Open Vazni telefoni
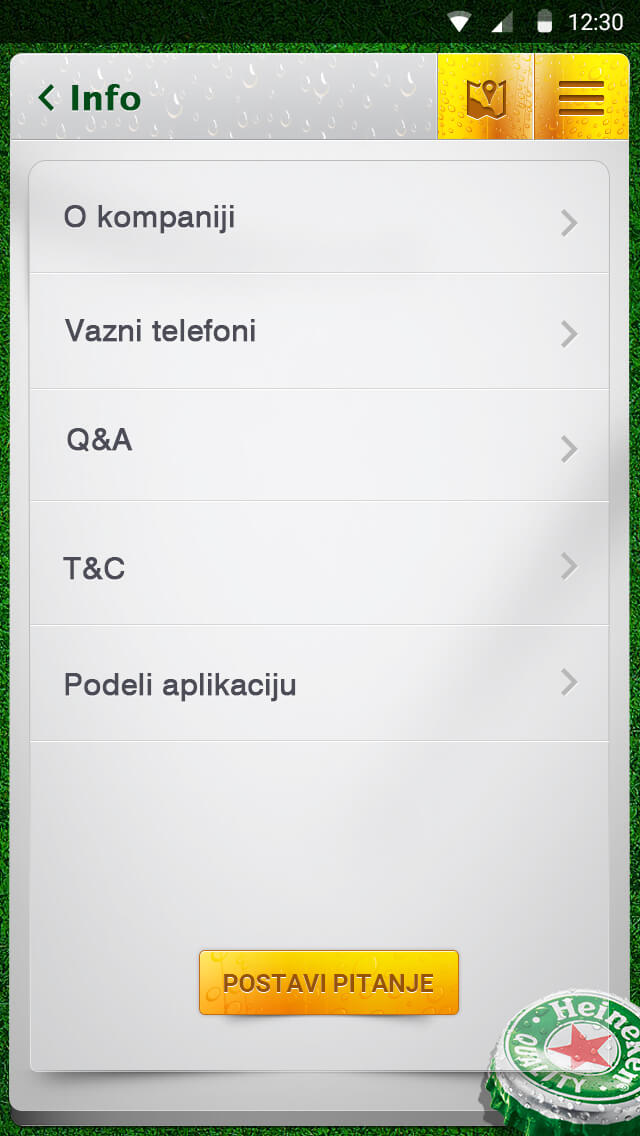The image size is (640, 1136). coord(319,331)
